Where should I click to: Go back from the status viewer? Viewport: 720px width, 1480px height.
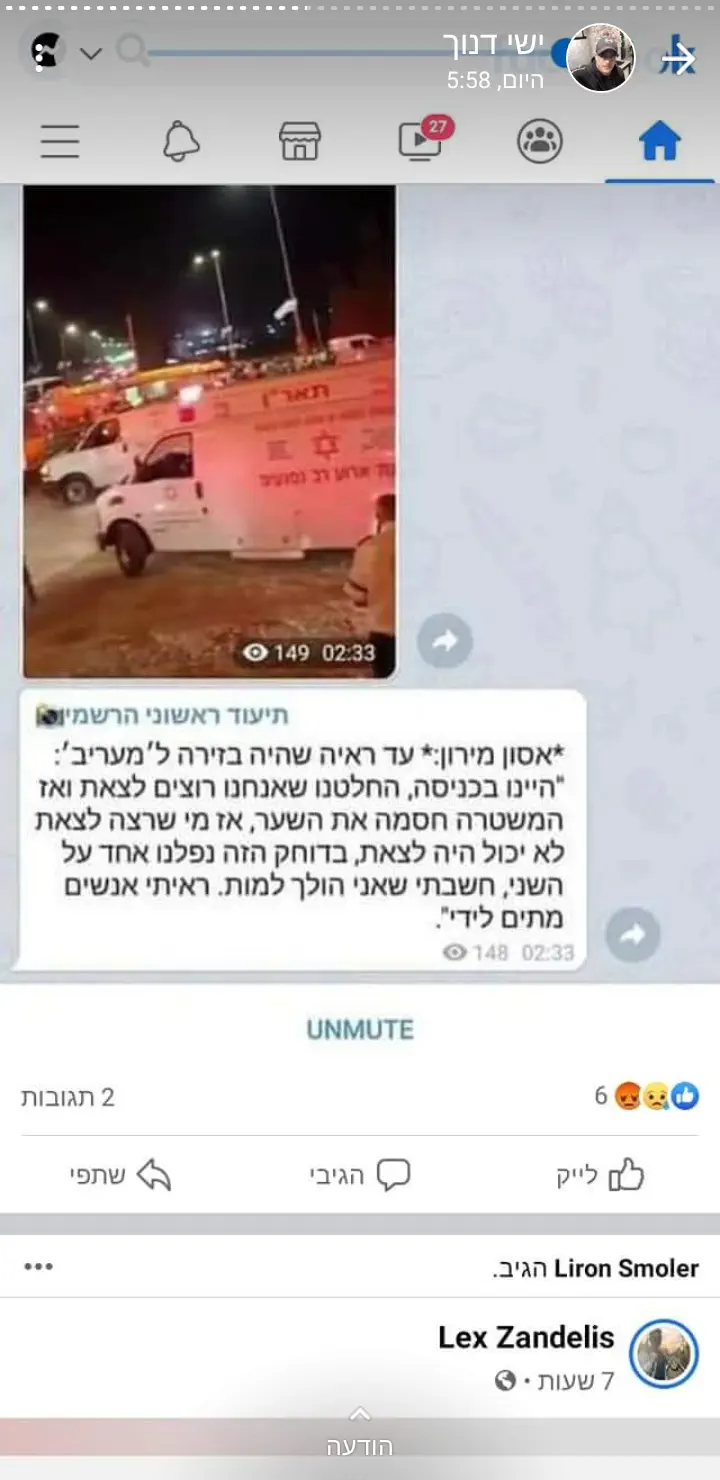[x=679, y=59]
